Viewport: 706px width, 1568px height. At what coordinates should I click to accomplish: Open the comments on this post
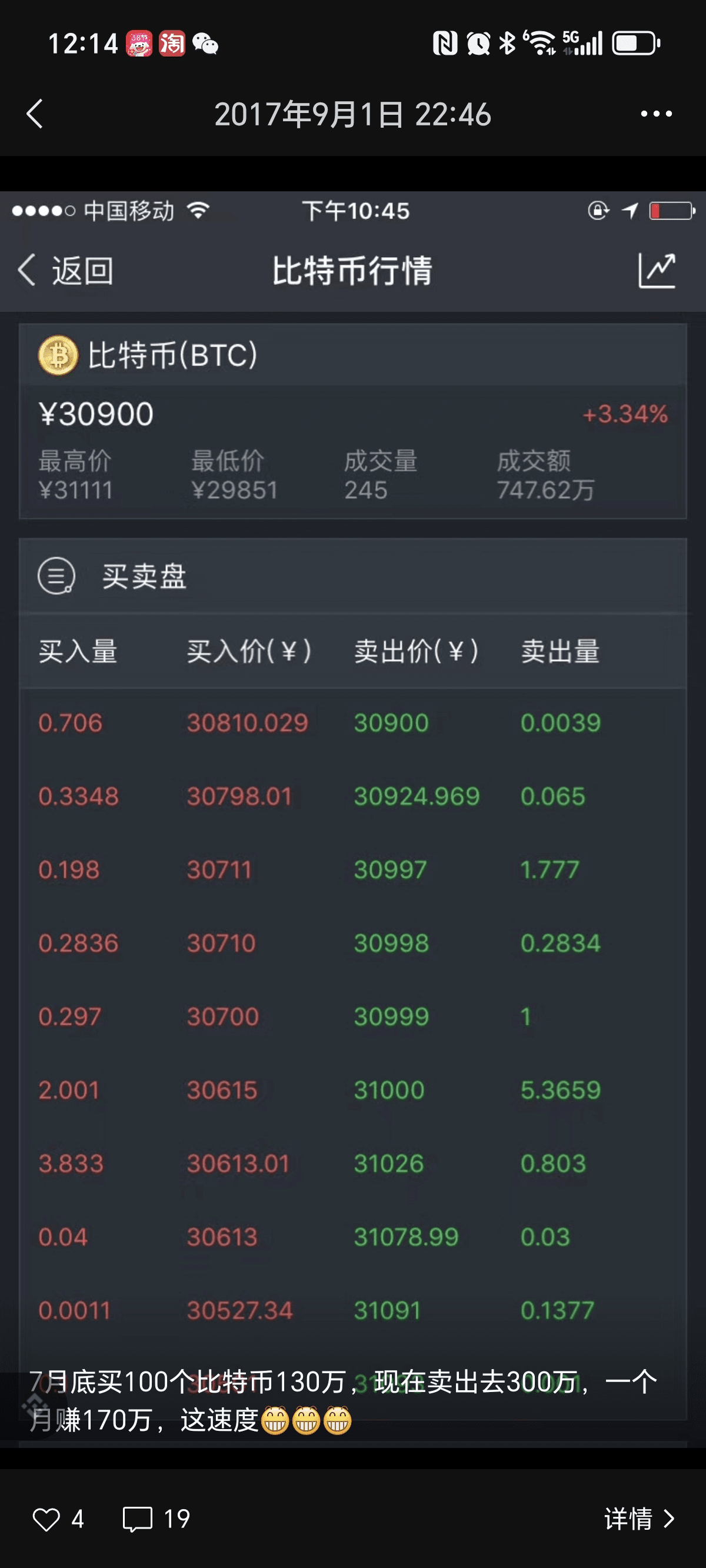[138, 1519]
